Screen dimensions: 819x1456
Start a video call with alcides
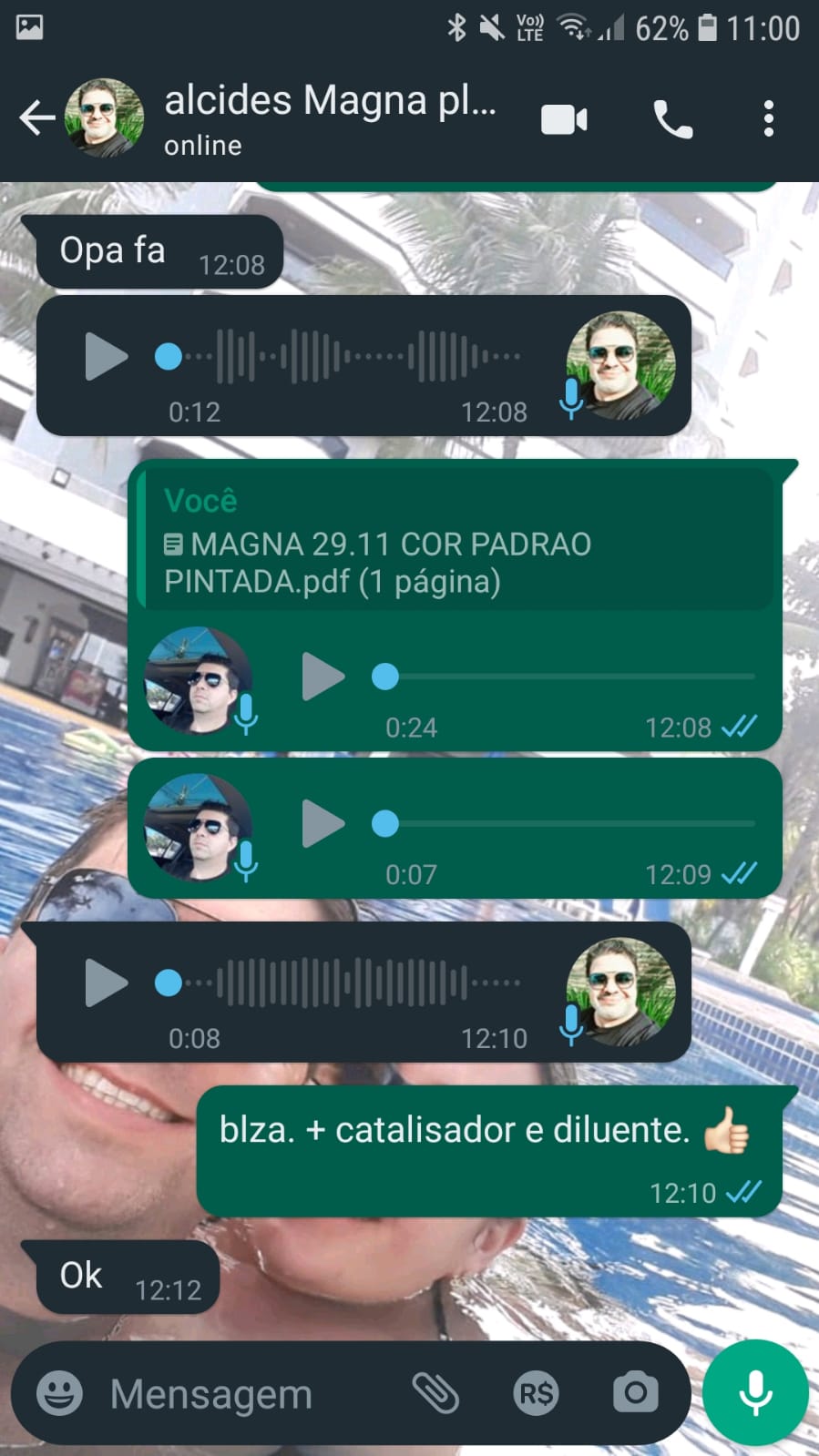[564, 119]
